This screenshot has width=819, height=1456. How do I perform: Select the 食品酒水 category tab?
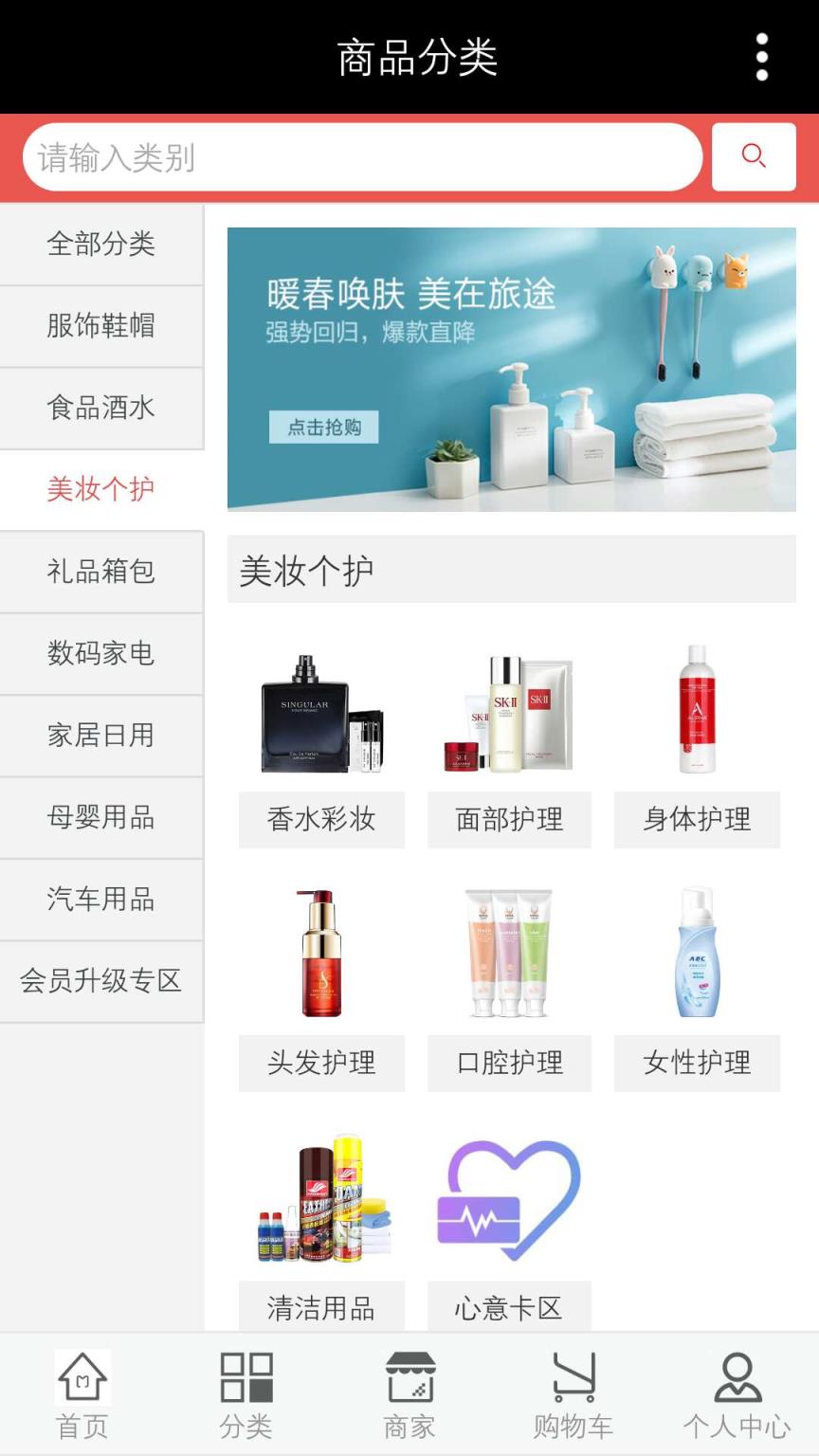[100, 408]
